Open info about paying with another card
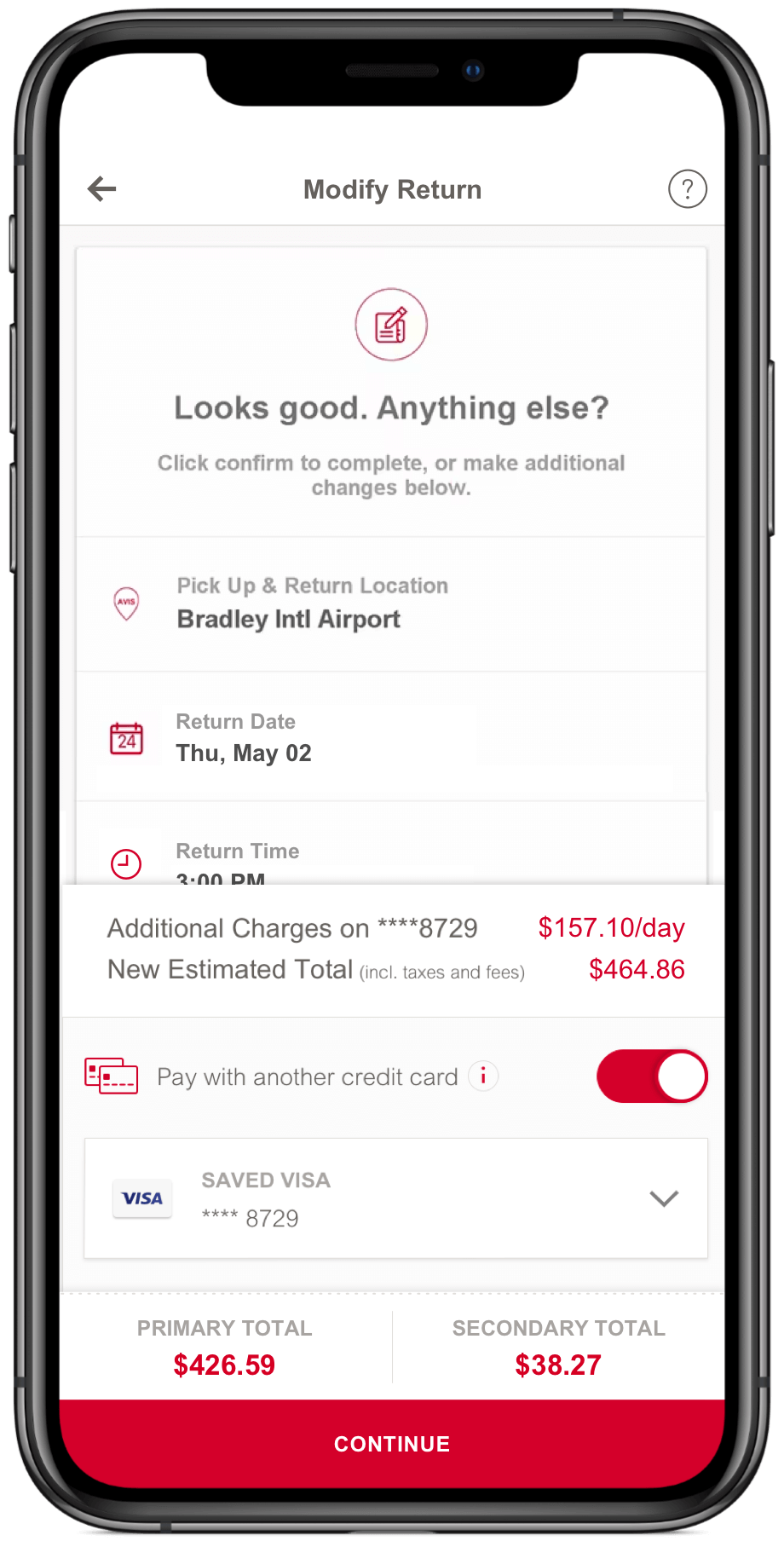 pos(483,1076)
